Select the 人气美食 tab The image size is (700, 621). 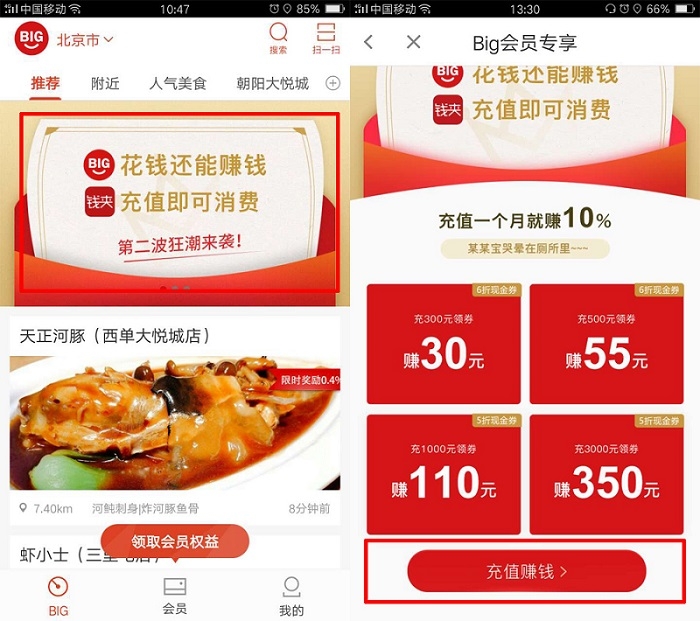[x=178, y=83]
